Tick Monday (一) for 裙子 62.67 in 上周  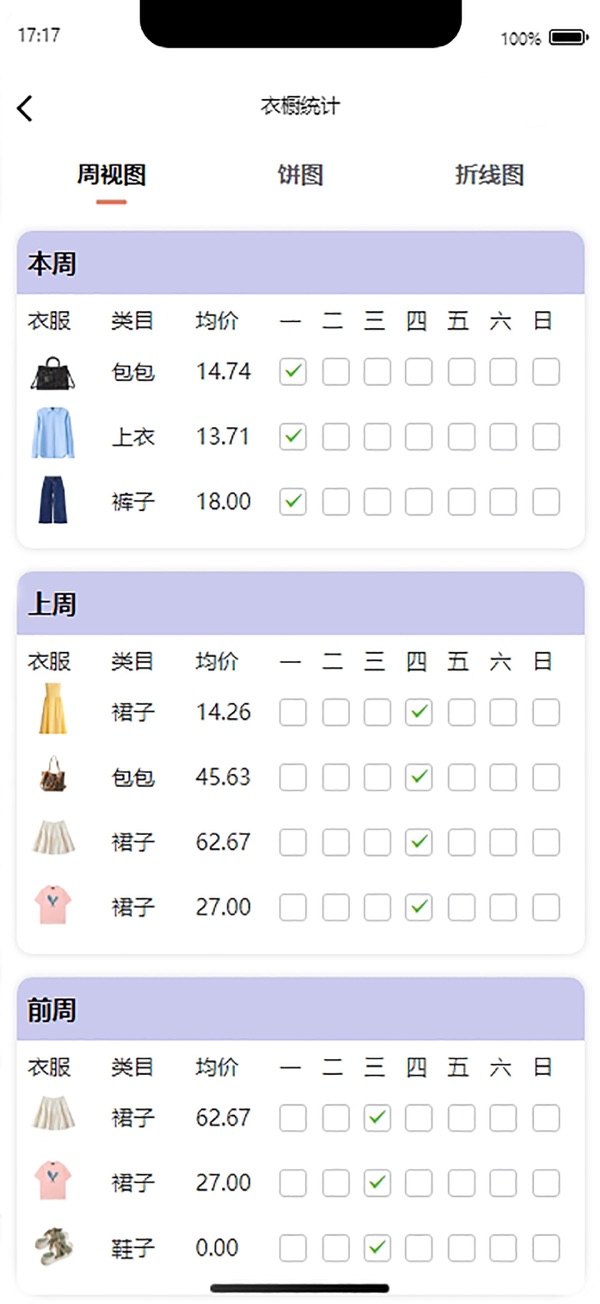tap(293, 843)
